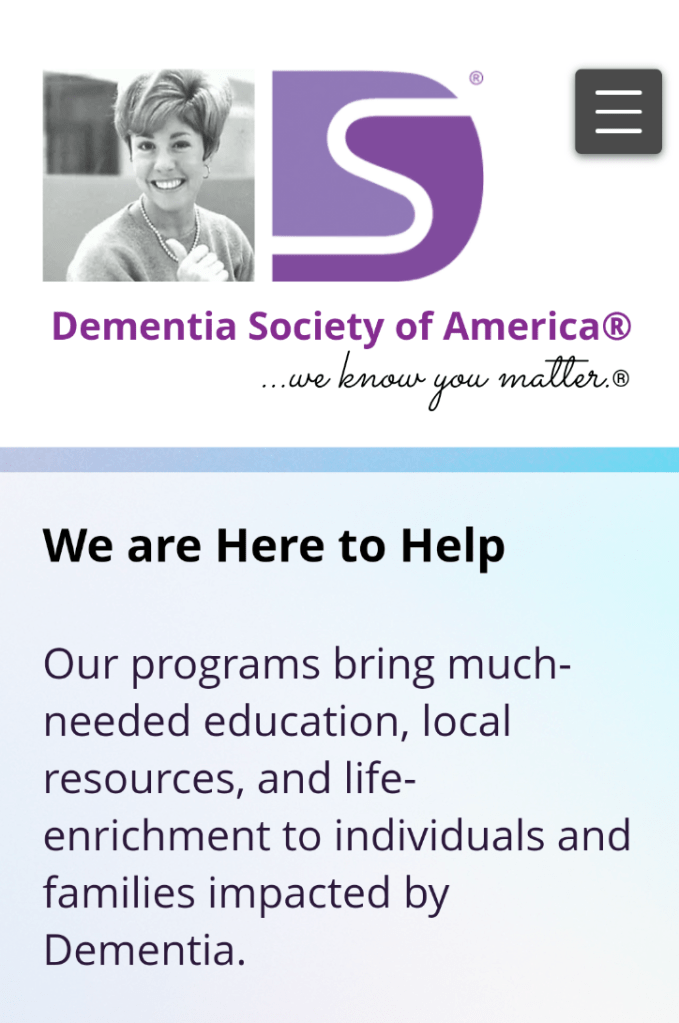Open the hamburger navigation menu
This screenshot has height=1023, width=679.
[618, 111]
